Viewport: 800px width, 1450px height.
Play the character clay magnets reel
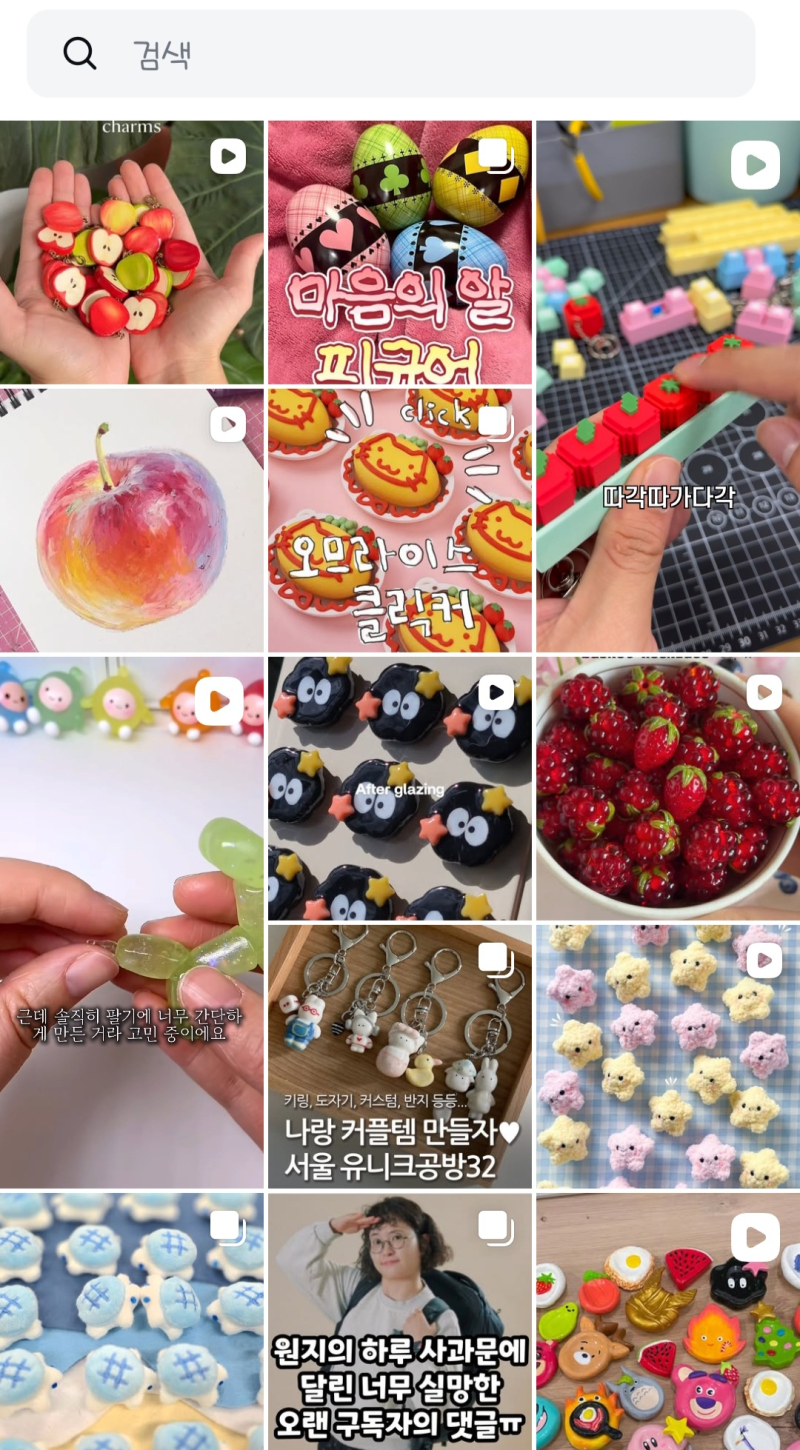(668, 1321)
